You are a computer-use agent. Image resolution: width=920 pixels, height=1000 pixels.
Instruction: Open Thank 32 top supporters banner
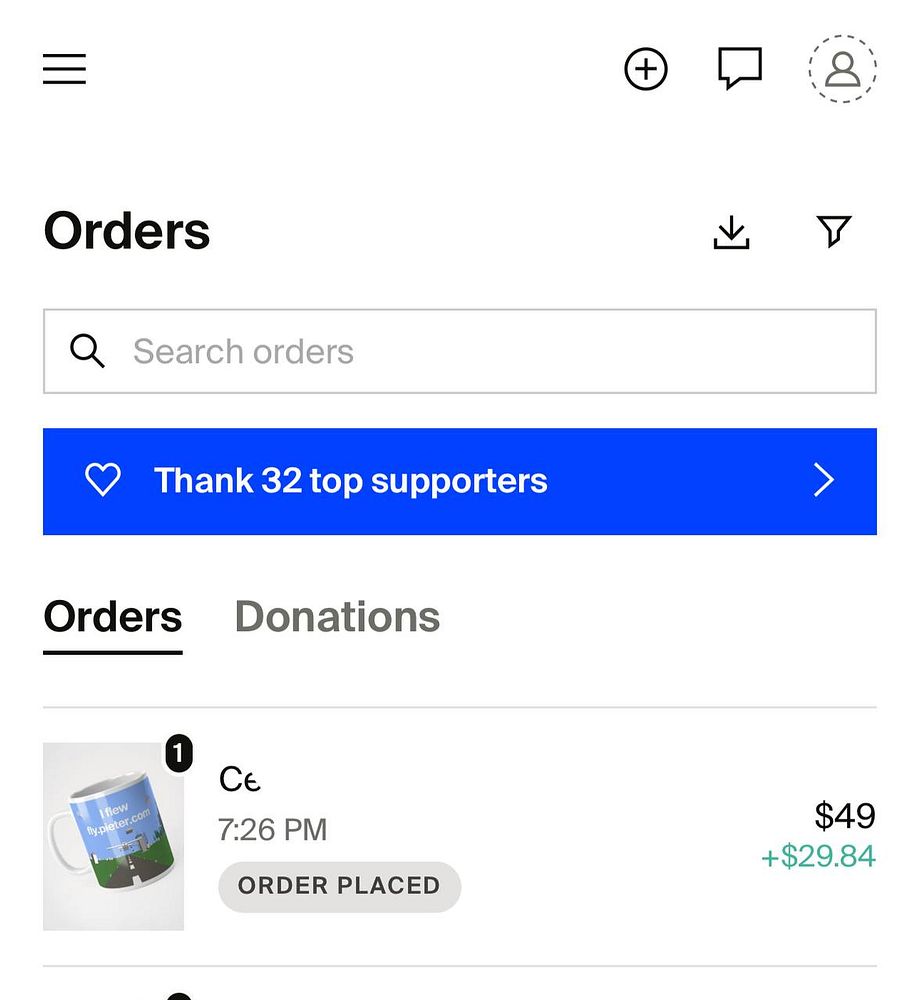tap(460, 481)
